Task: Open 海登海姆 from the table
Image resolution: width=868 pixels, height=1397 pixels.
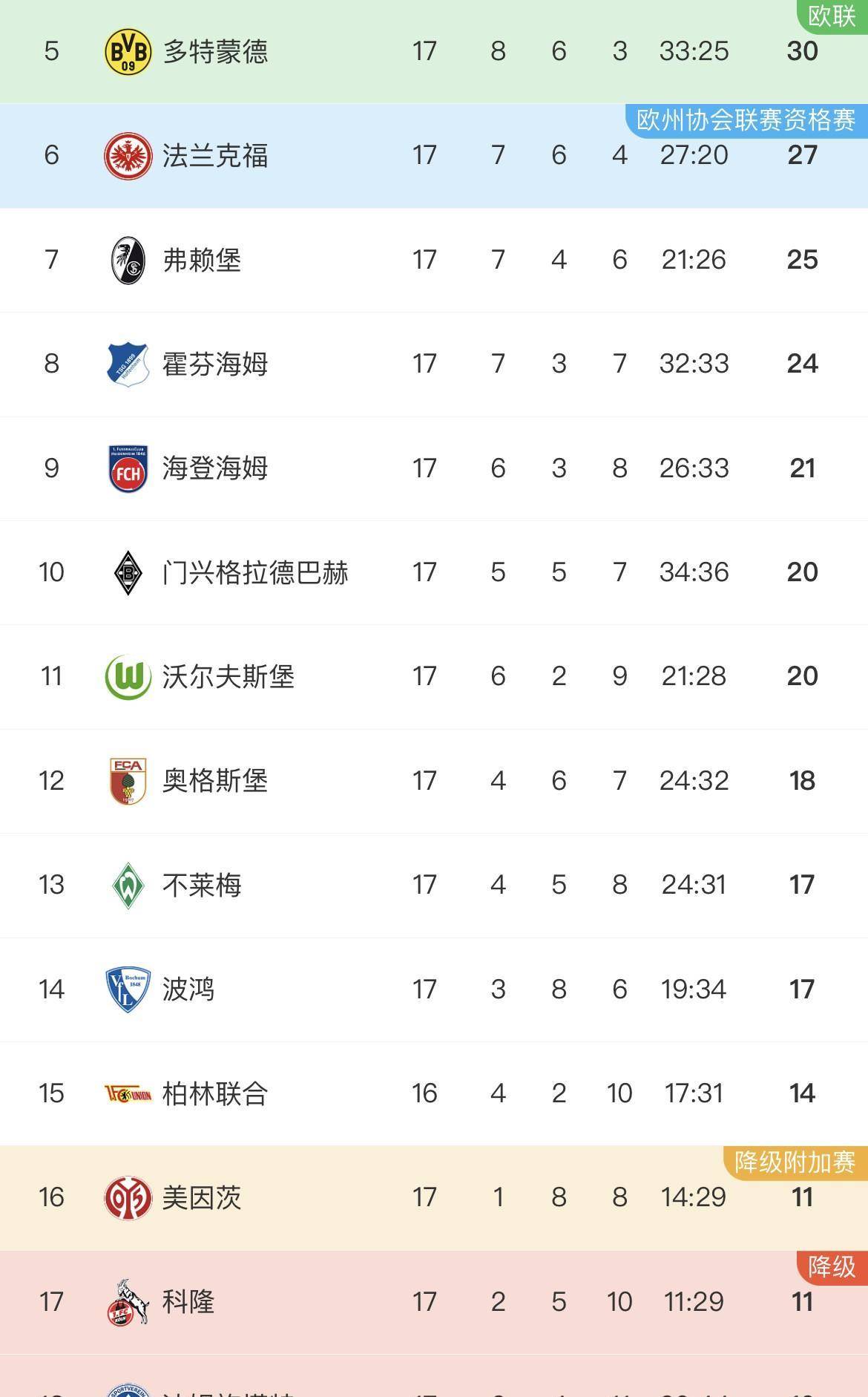Action: click(215, 468)
